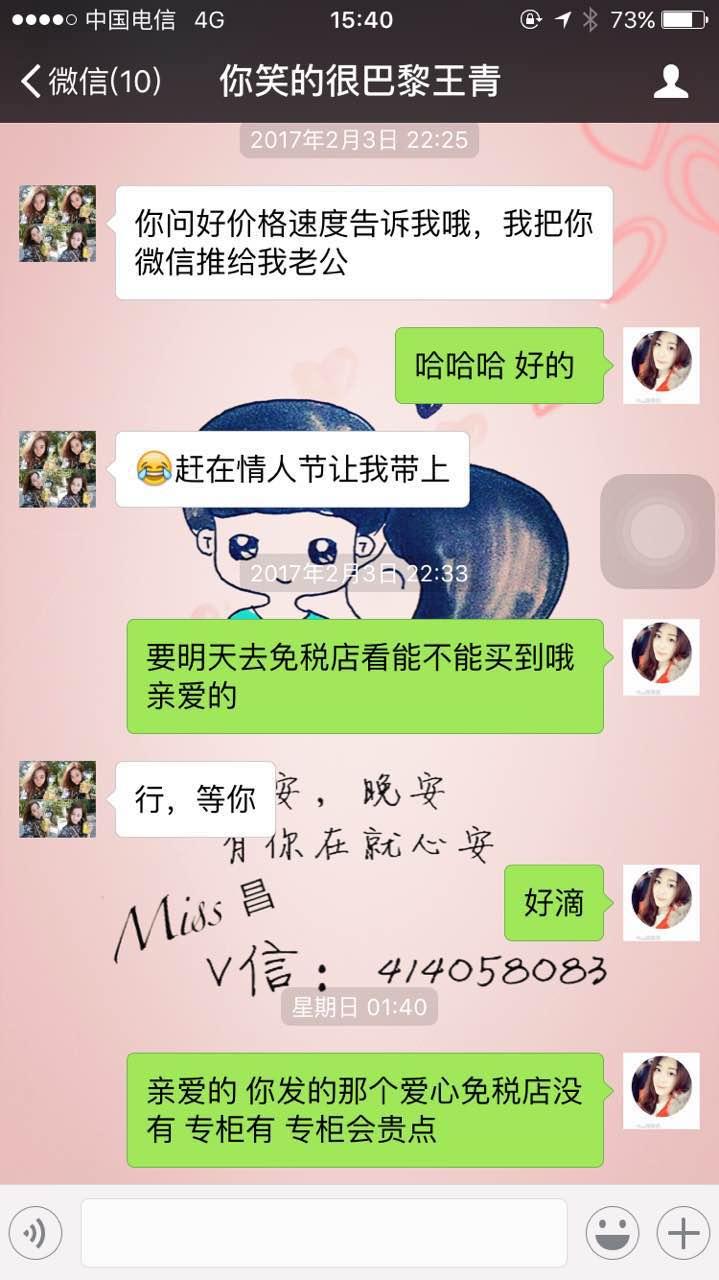Image resolution: width=719 pixels, height=1280 pixels.
Task: Open contact avatar beside 赶在情人节让我带上
Action: [58, 469]
